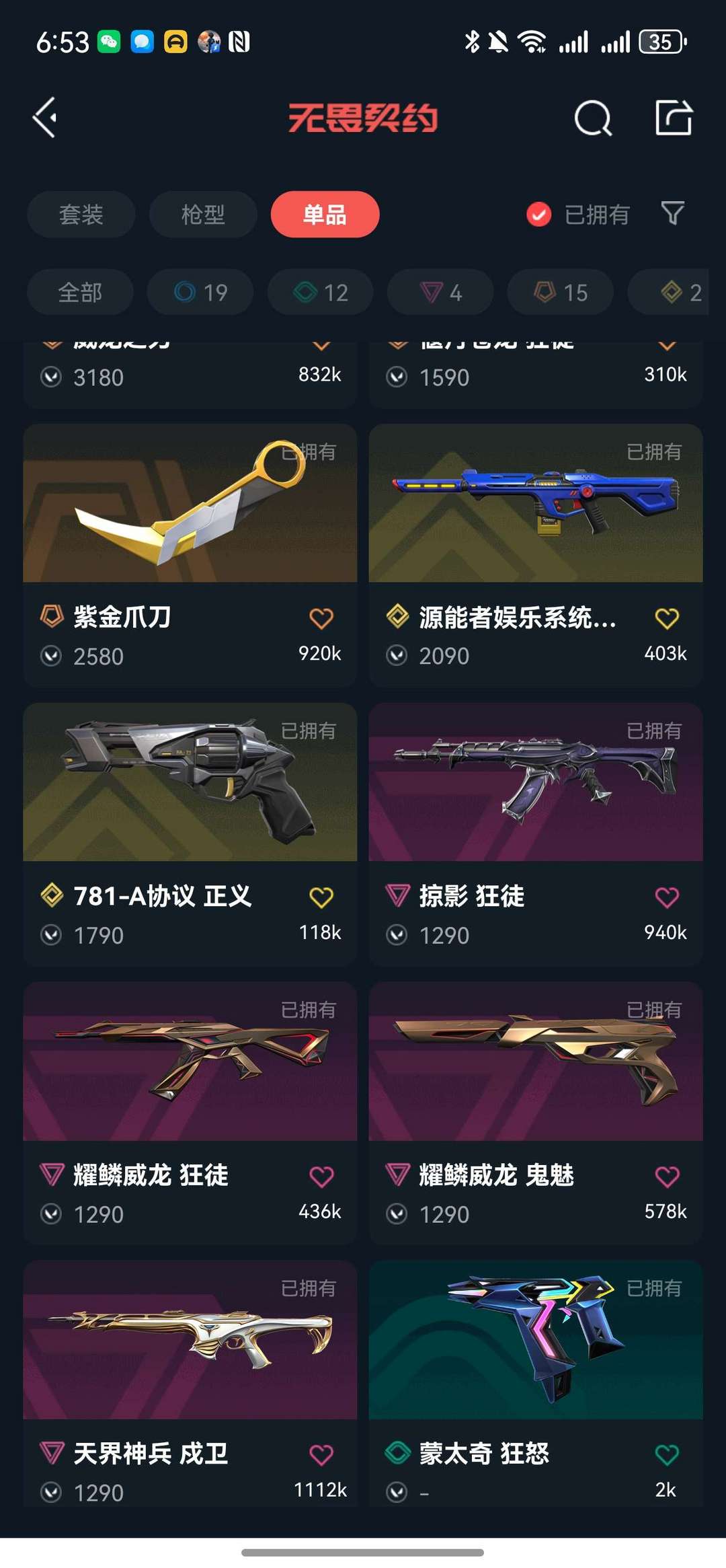This screenshot has height=1568, width=726.
Task: Select the green rarity filter showing 12
Action: [x=319, y=292]
